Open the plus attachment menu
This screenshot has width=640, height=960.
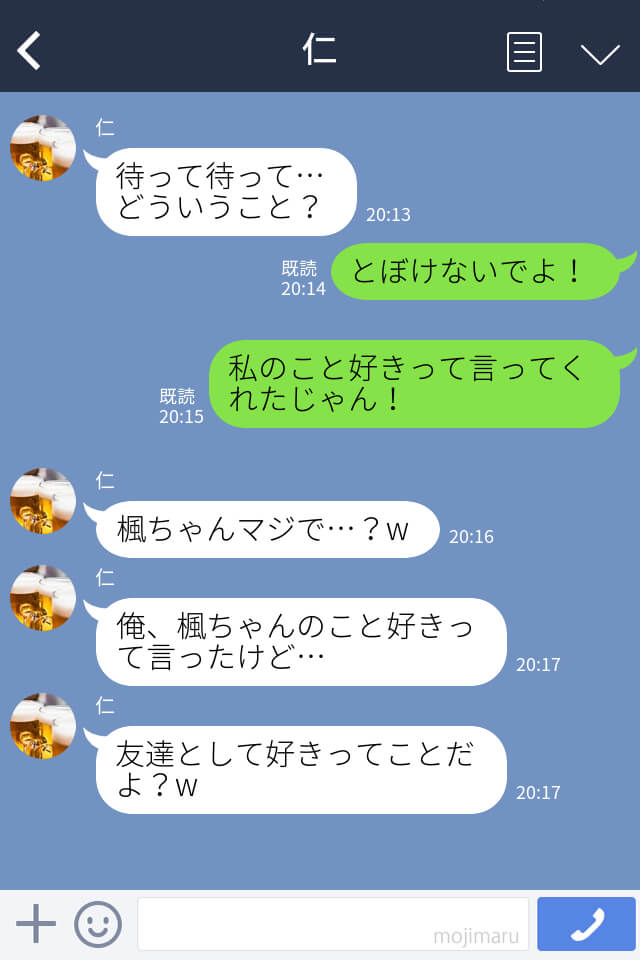36,923
